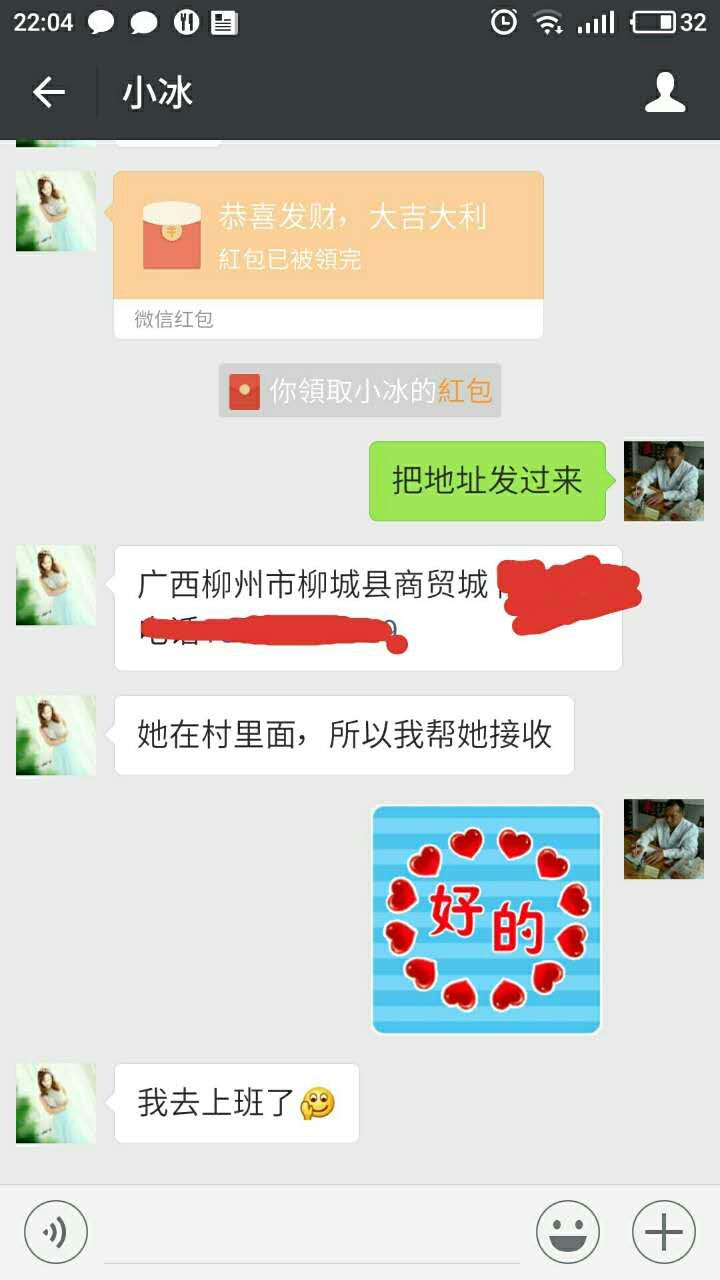Viewport: 720px width, 1280px height.
Task: Switch to voice message input
Action: pyautogui.click(x=56, y=1232)
